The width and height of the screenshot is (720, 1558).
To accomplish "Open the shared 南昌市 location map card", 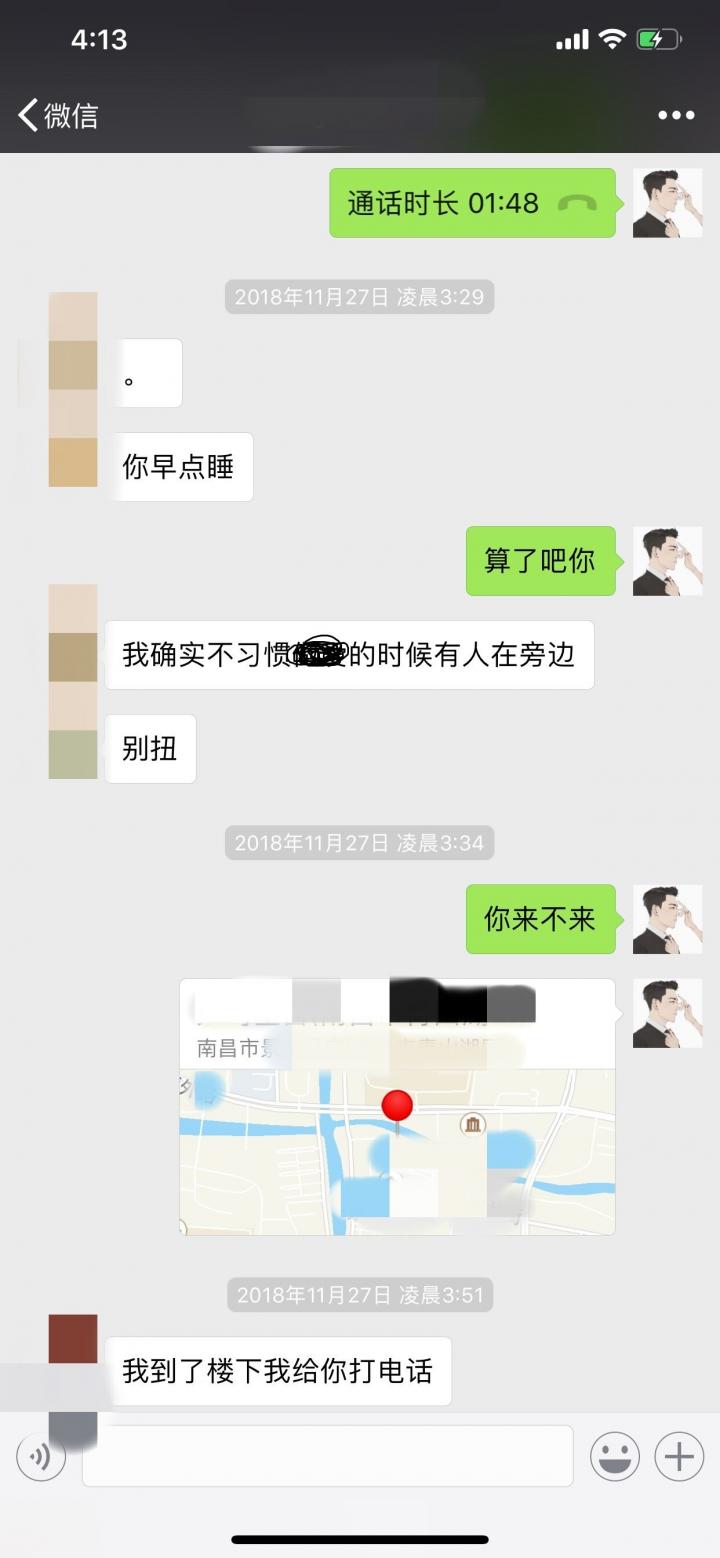I will [x=397, y=1106].
